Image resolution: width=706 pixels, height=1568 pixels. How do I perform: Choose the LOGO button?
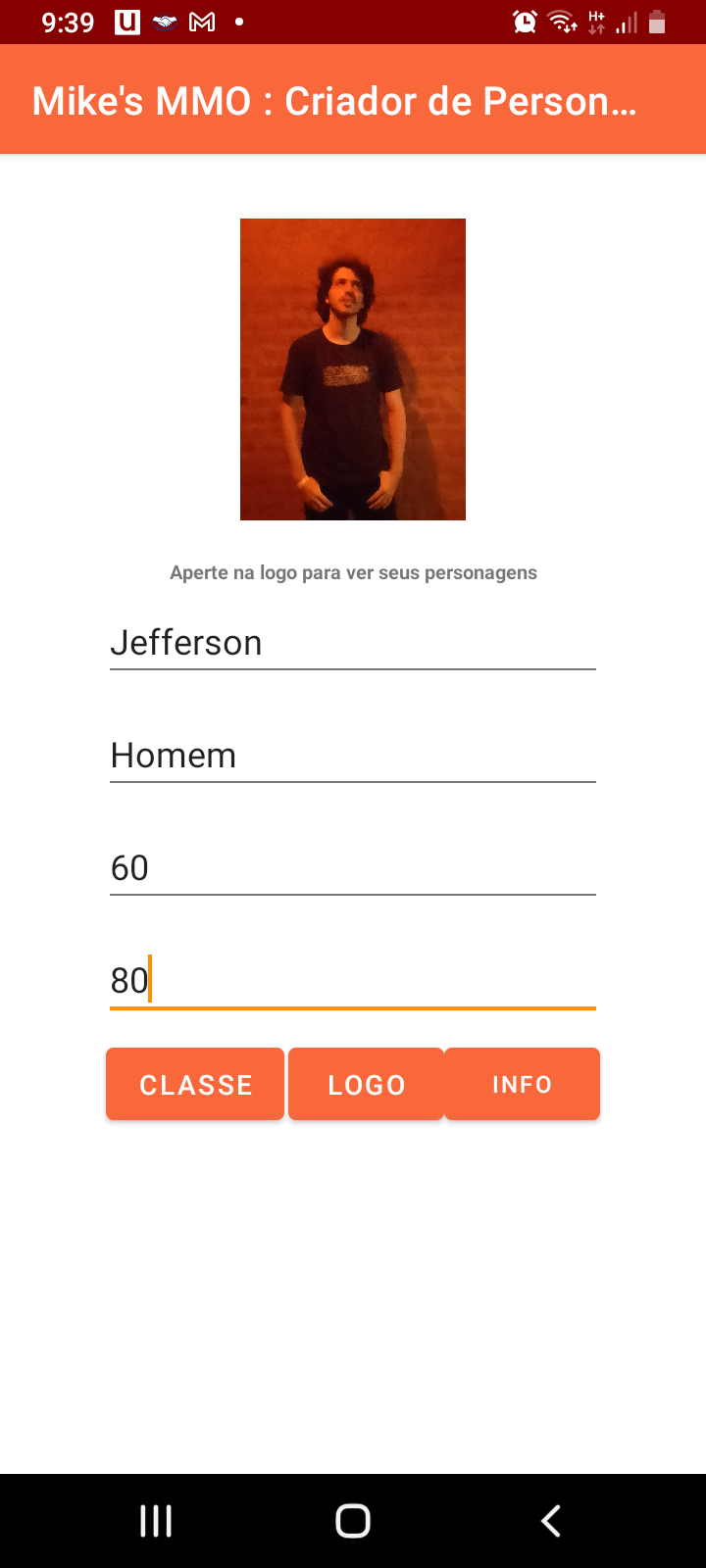(366, 1084)
